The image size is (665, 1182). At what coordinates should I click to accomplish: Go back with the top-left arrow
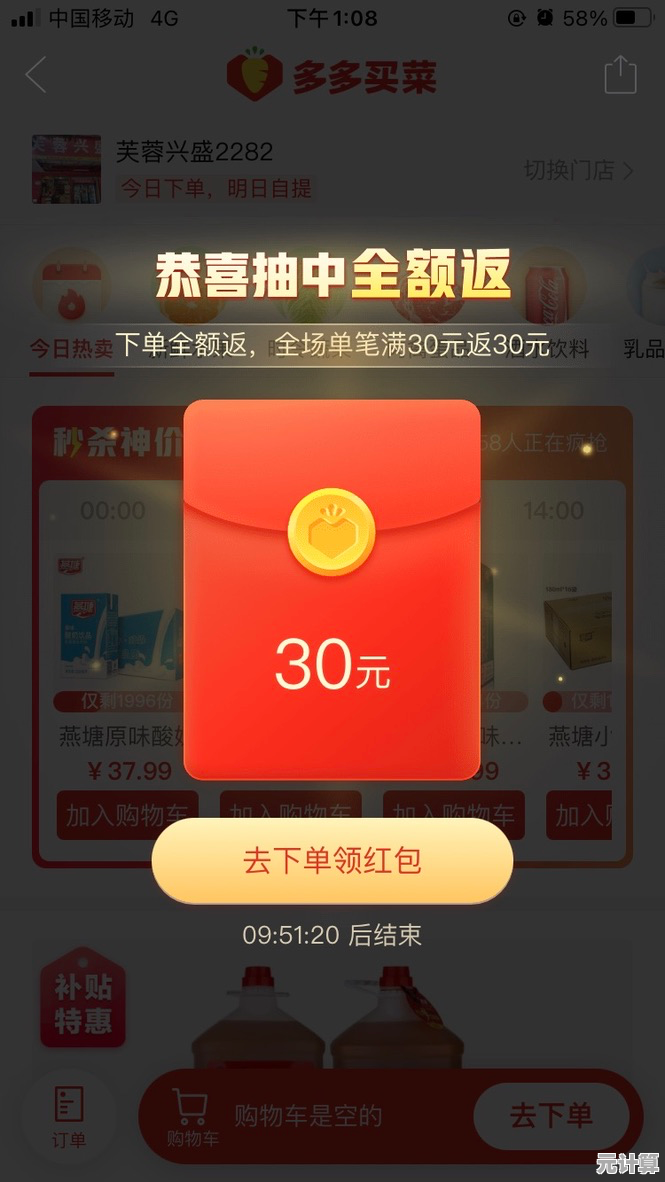(x=36, y=75)
